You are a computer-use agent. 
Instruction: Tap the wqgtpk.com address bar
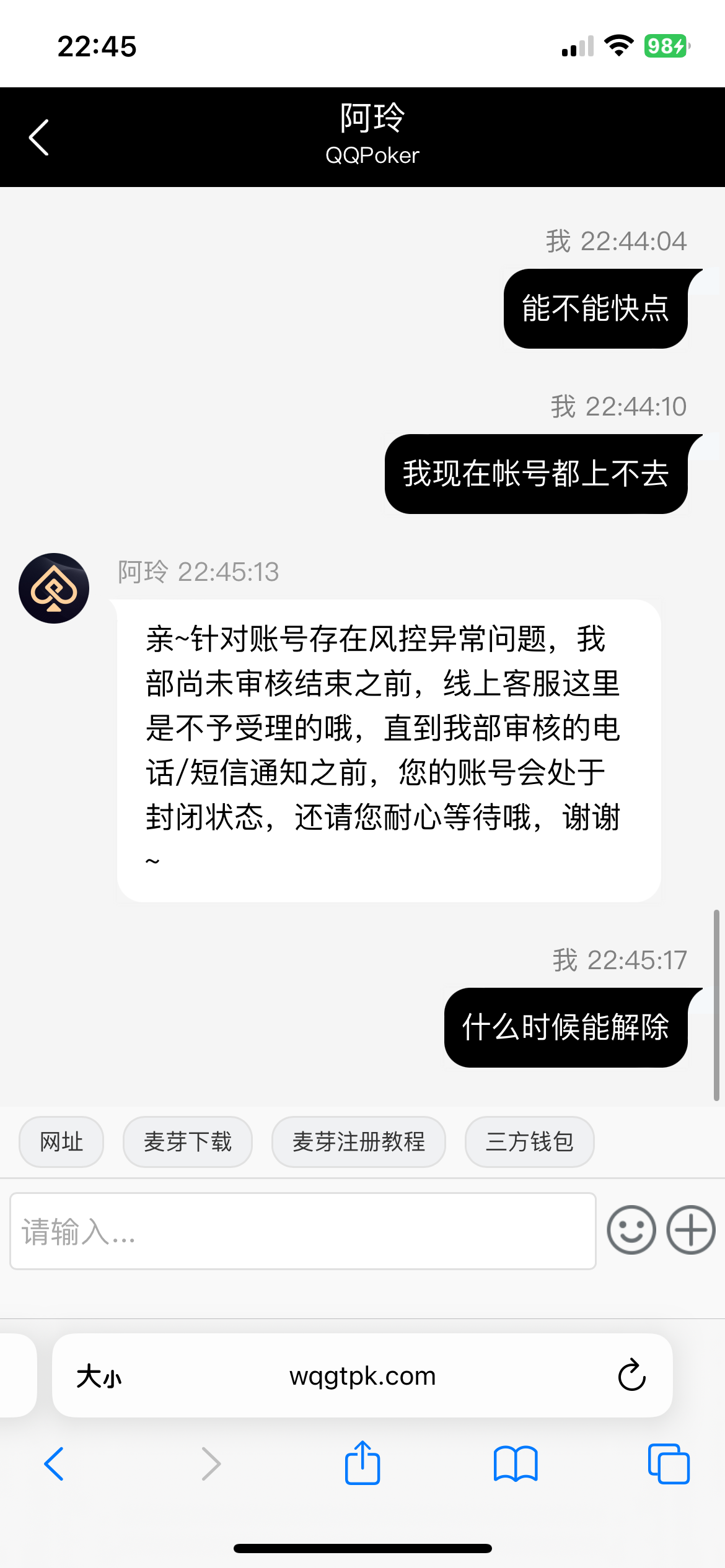click(x=362, y=1375)
